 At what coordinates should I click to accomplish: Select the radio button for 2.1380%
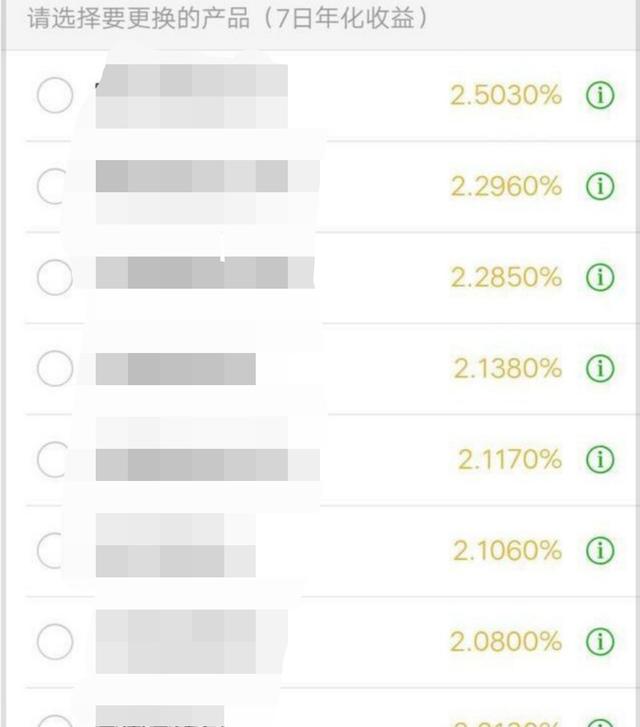[55, 369]
